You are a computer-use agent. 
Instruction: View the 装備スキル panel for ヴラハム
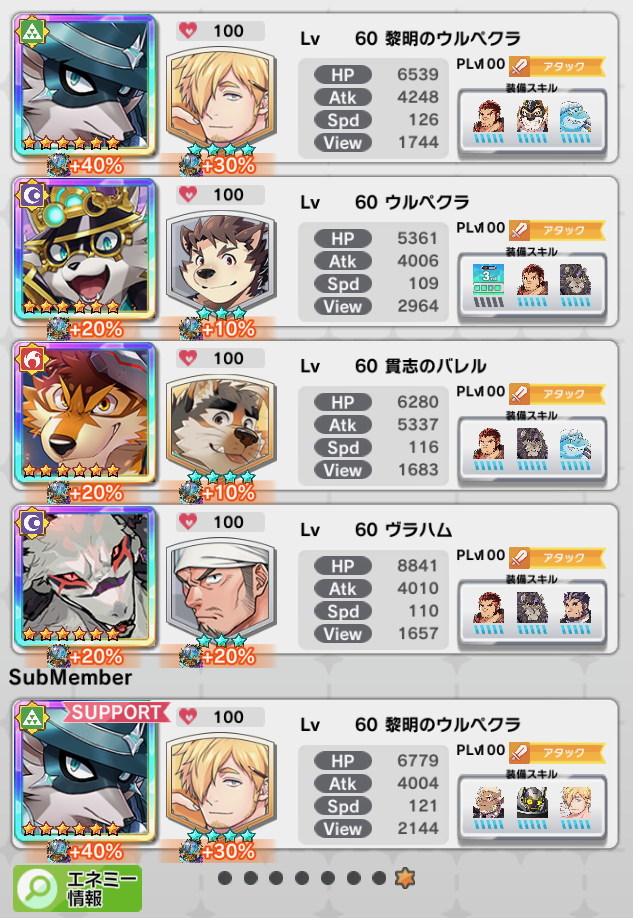pos(532,605)
